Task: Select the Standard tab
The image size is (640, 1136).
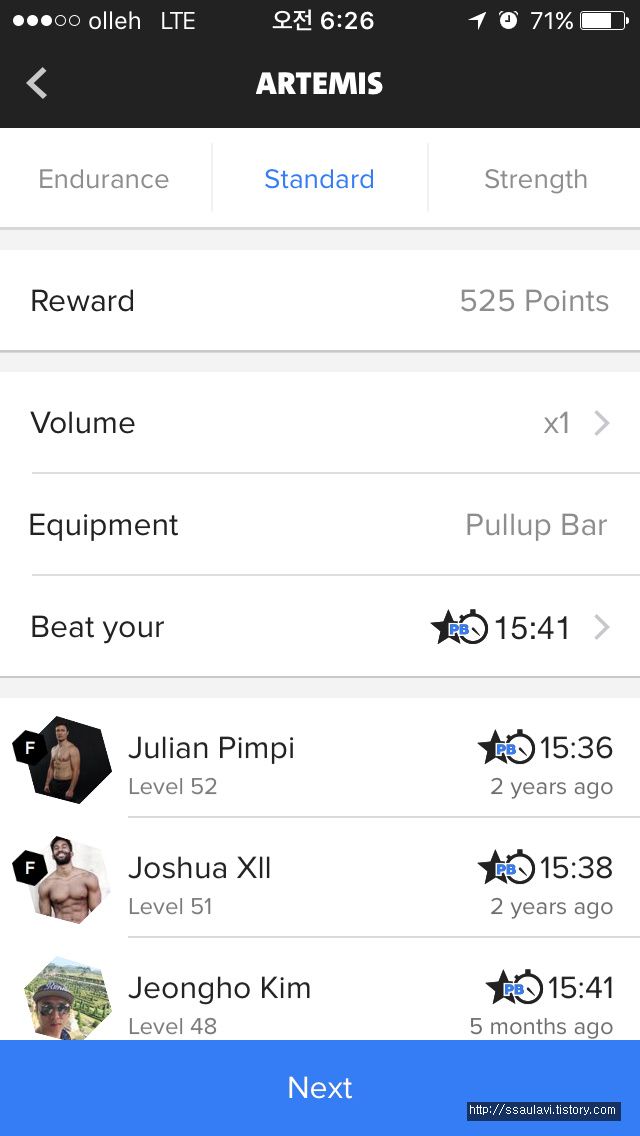Action: [319, 179]
